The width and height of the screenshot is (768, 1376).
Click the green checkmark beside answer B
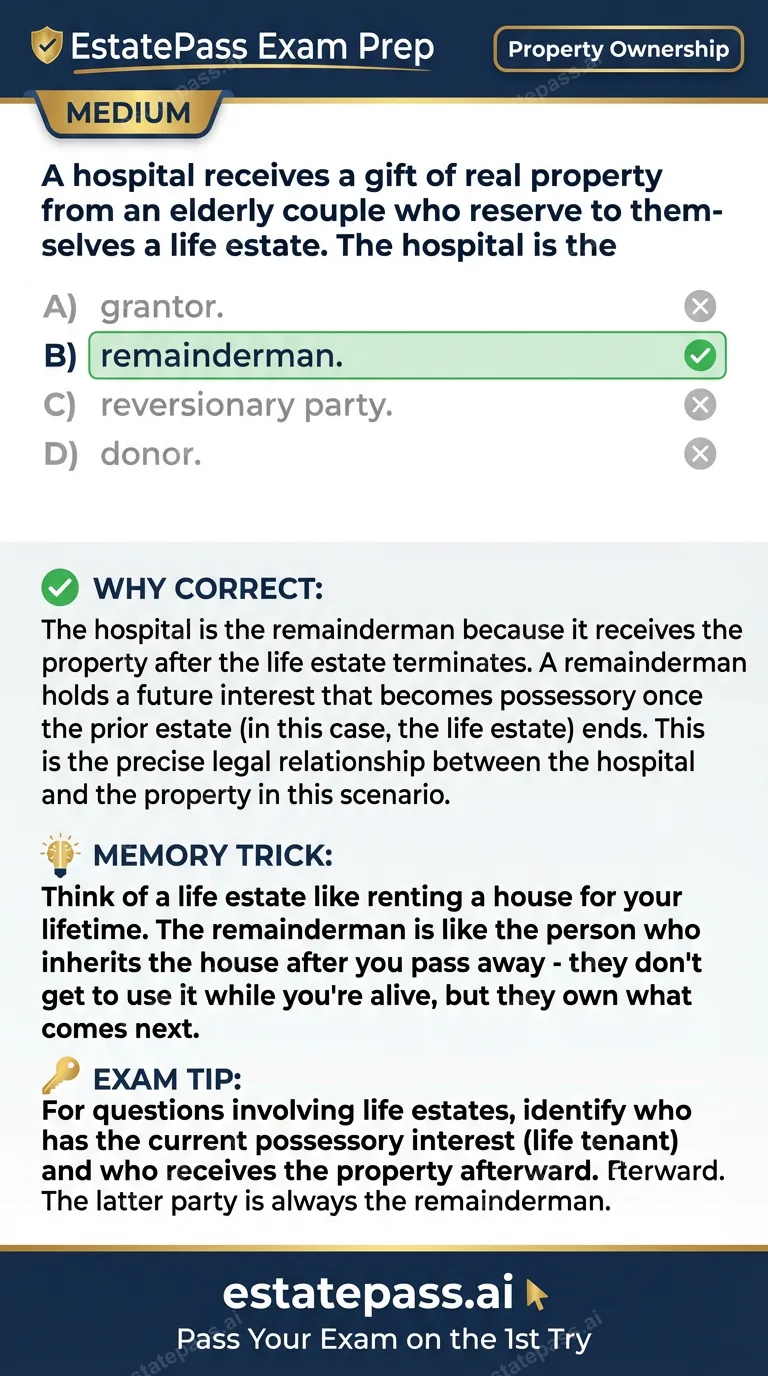700,355
